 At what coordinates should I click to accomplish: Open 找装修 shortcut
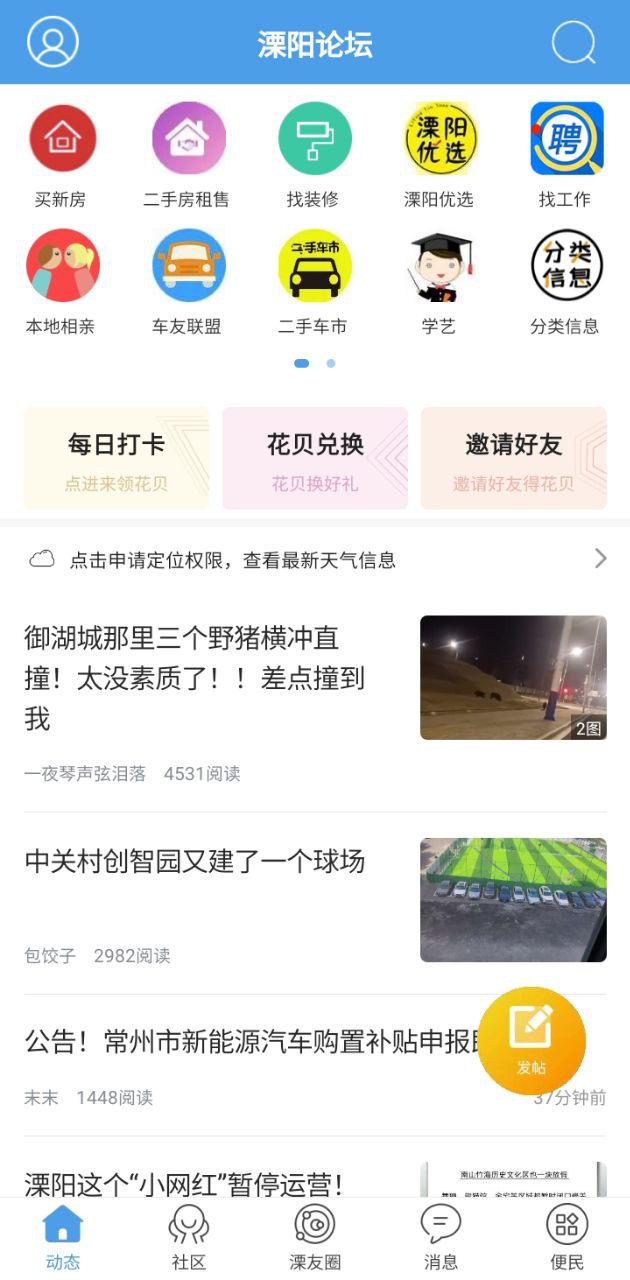point(314,155)
